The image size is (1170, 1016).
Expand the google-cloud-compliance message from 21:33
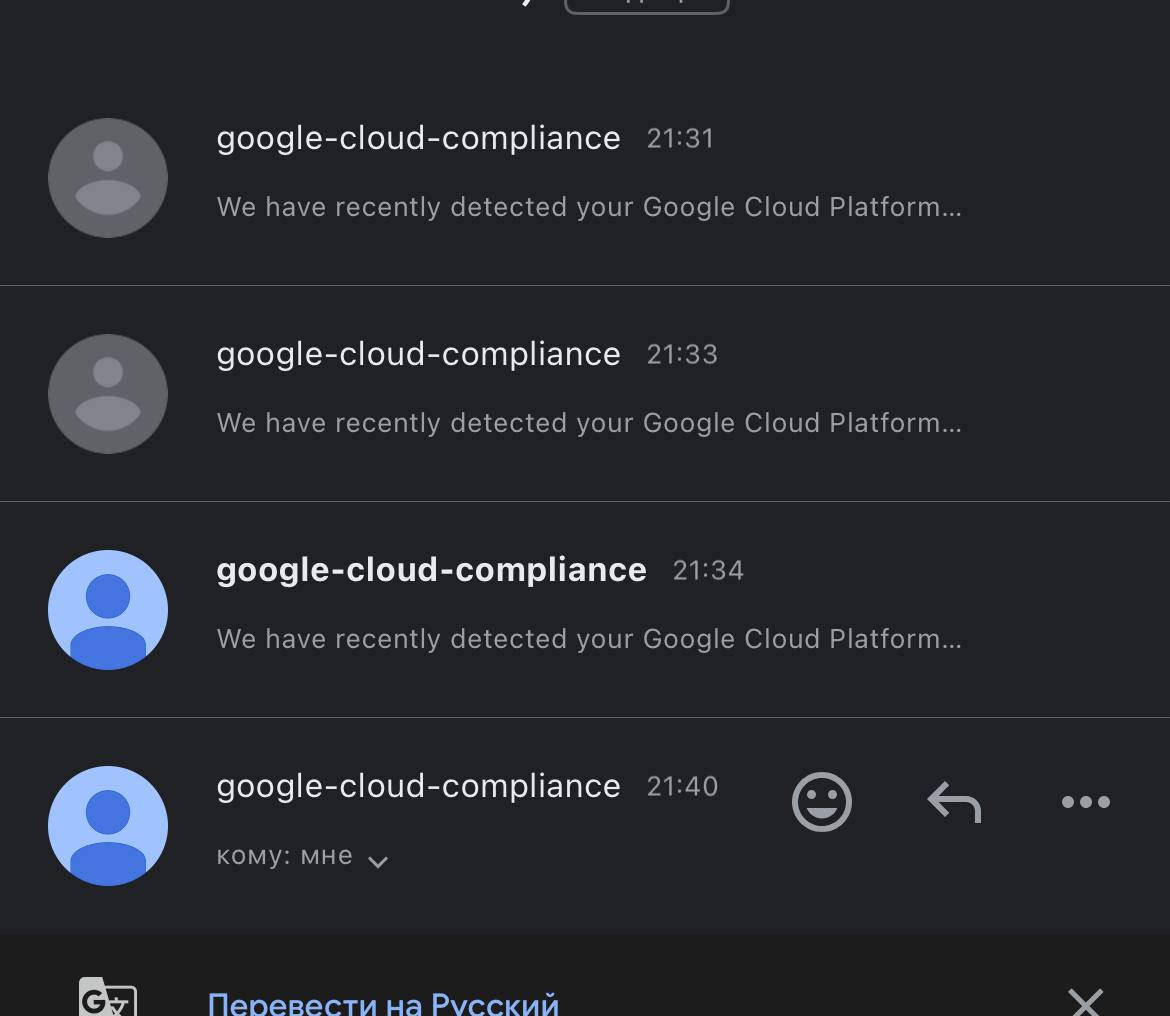tap(588, 388)
